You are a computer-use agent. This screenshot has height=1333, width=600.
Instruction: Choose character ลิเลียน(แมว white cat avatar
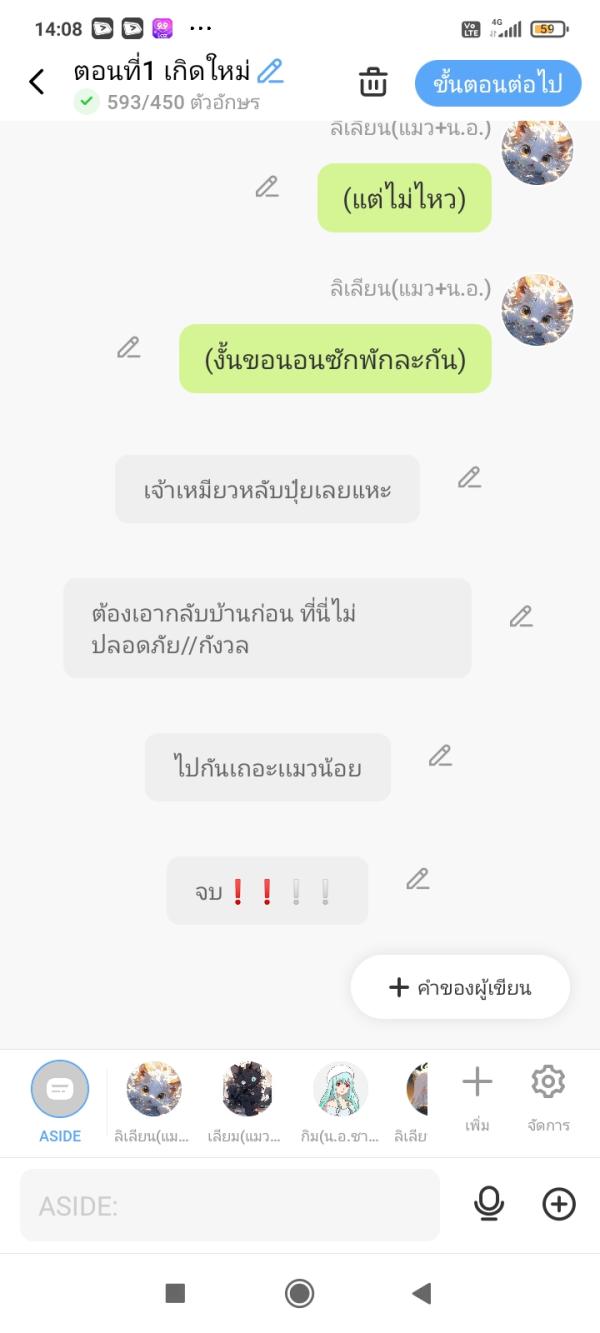[x=154, y=1095]
